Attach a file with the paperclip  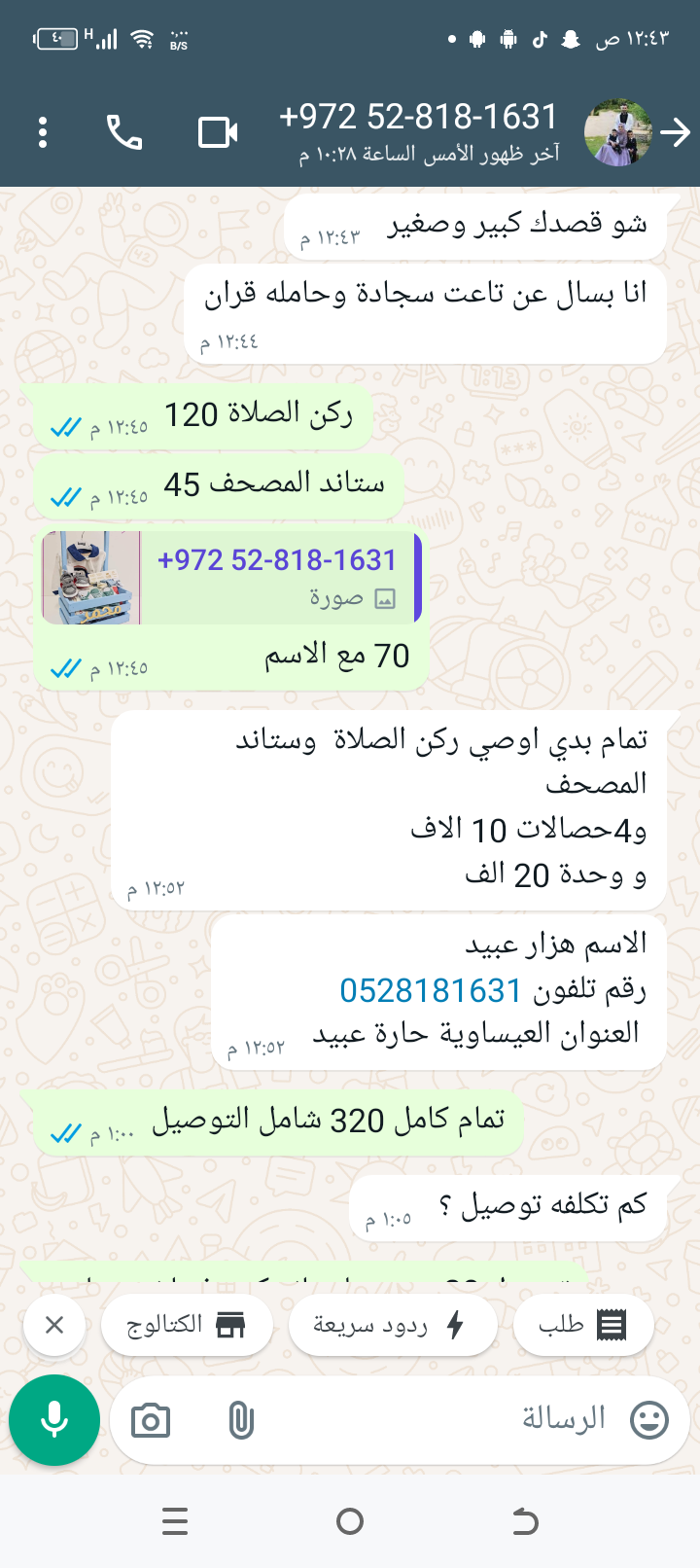tap(240, 1421)
